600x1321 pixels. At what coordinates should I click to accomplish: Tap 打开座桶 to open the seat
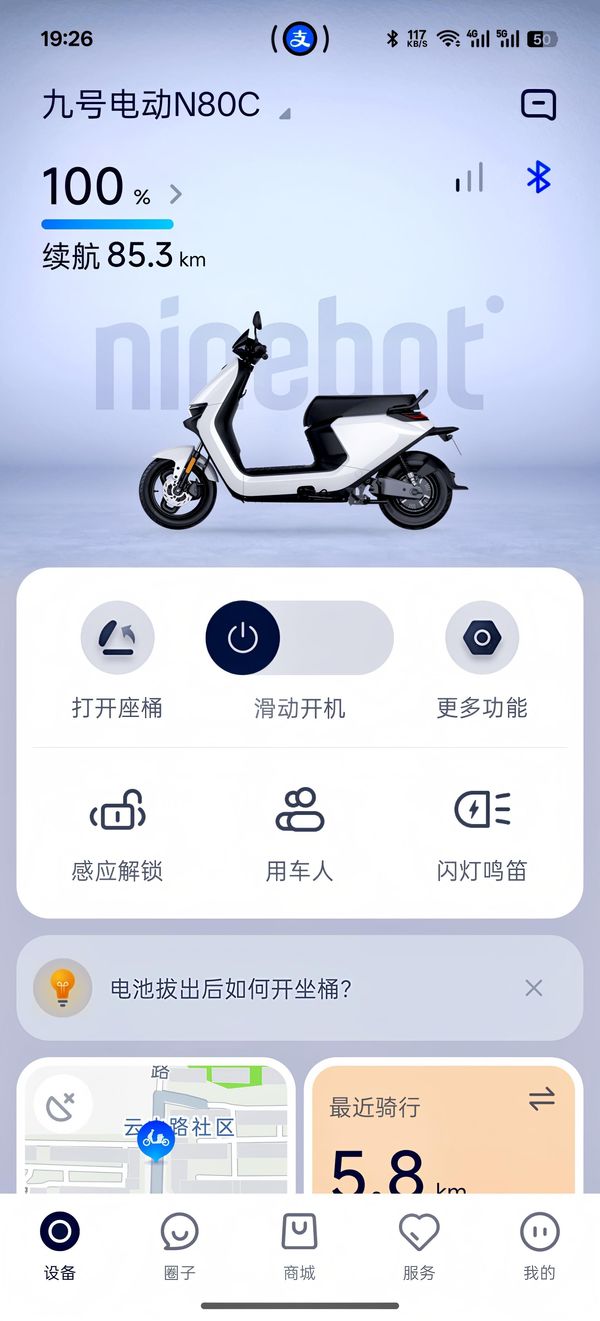click(117, 638)
